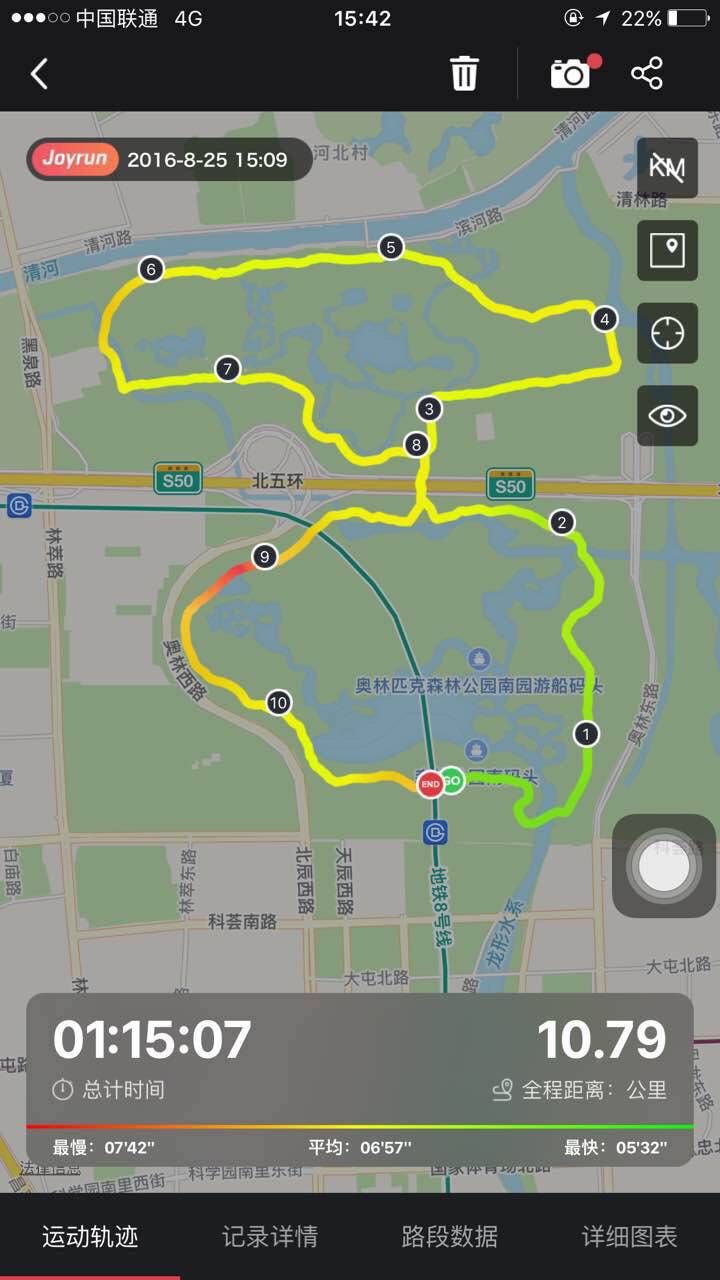This screenshot has height=1280, width=720.
Task: Open the camera icon
Action: pyautogui.click(x=571, y=74)
